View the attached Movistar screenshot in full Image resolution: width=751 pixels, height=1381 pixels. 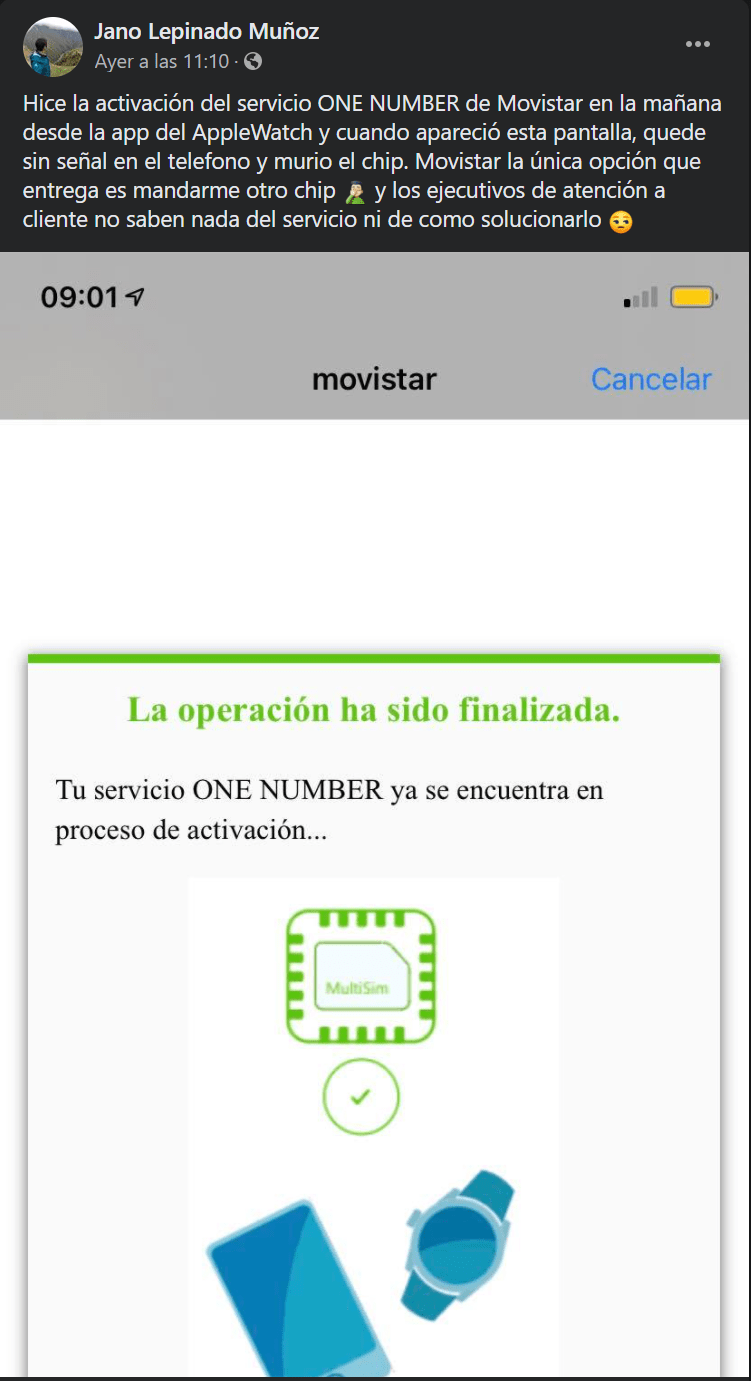(375, 800)
